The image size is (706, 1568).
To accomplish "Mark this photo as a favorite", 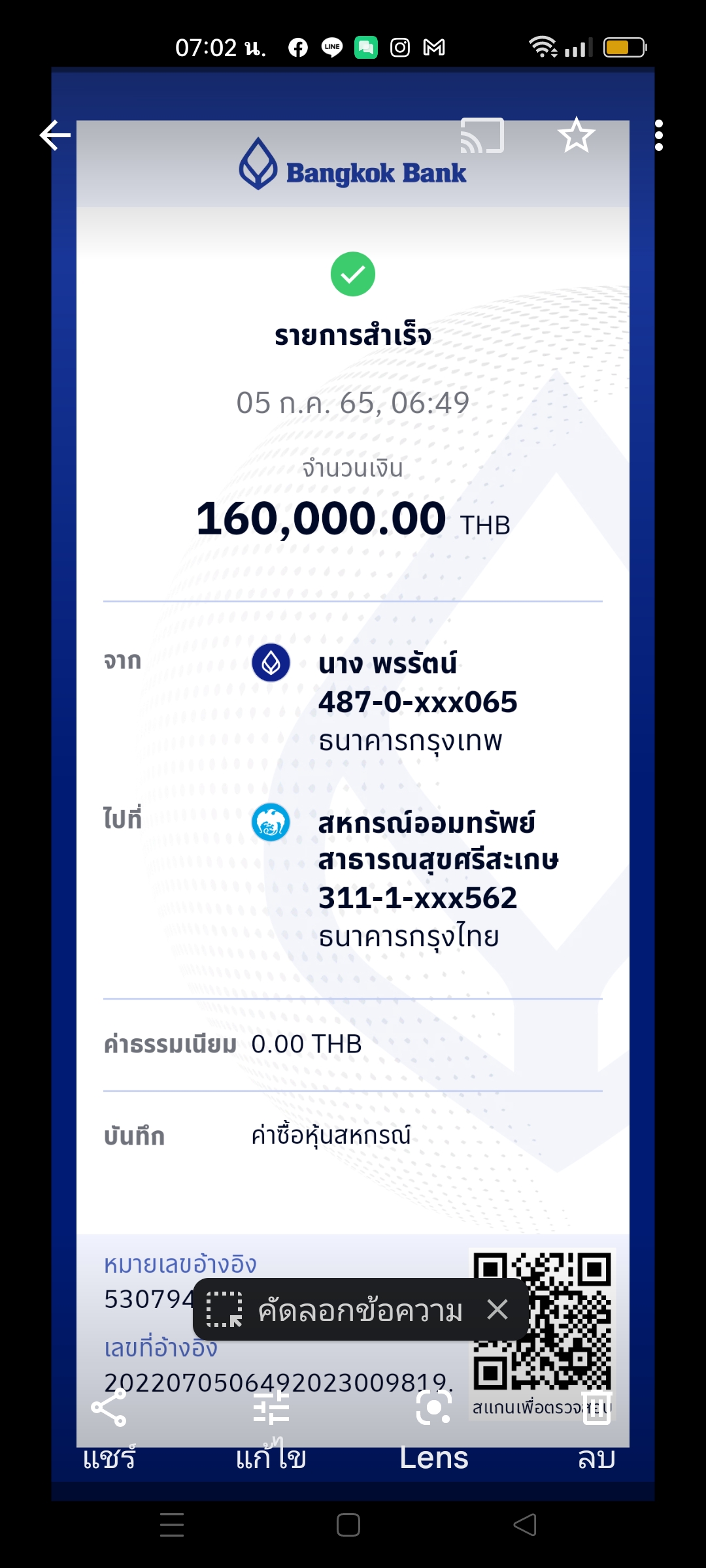I will pos(577,135).
